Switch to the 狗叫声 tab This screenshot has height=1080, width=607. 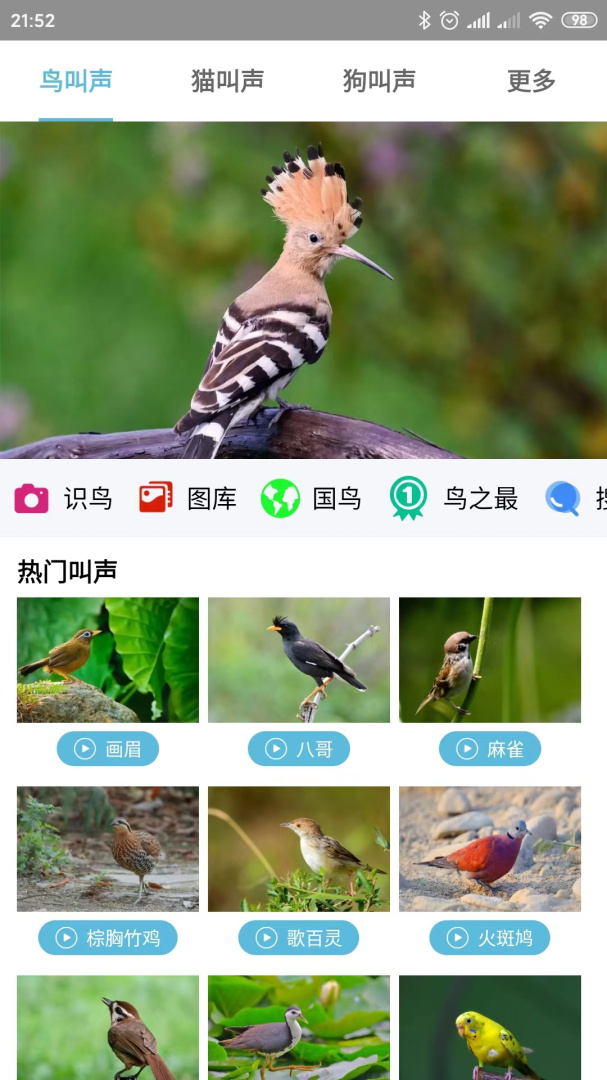click(379, 81)
